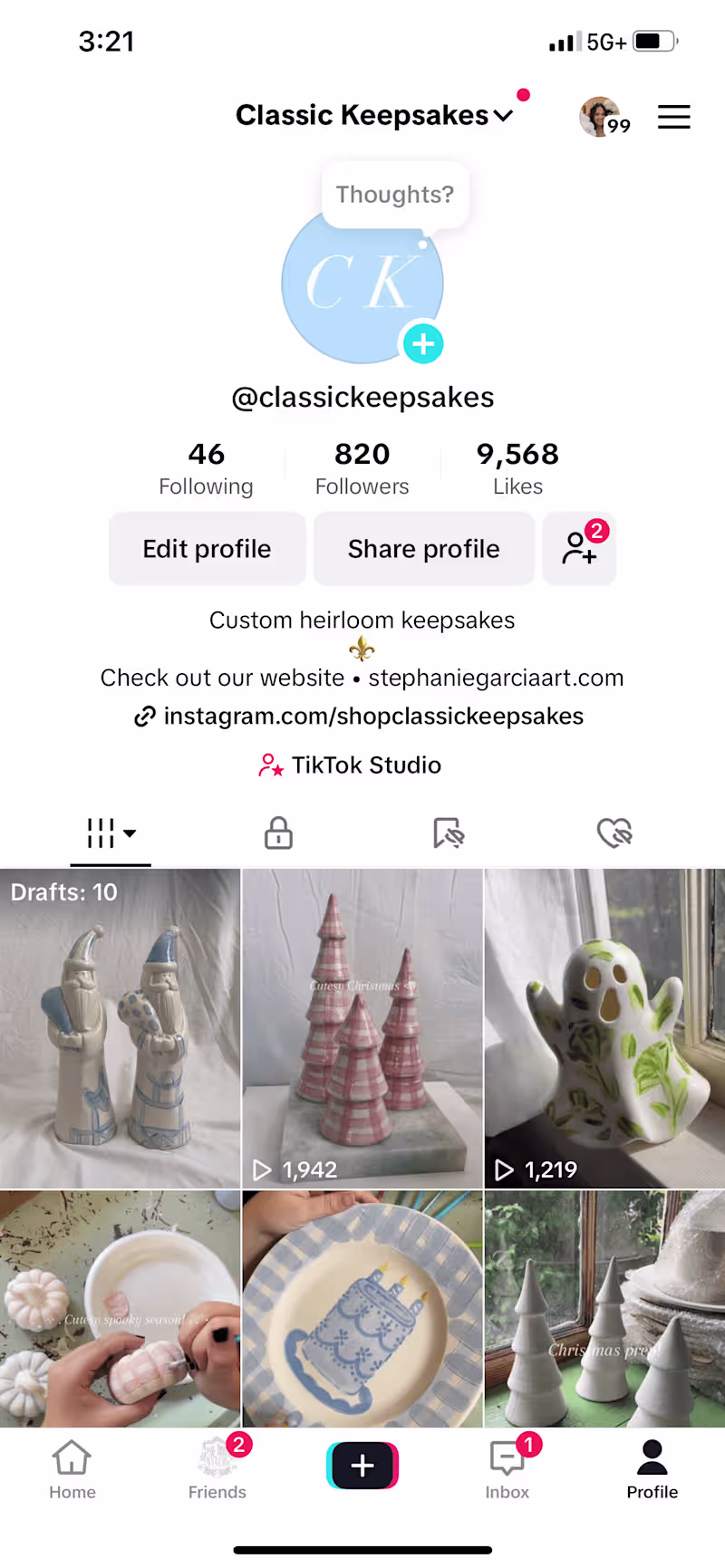Switch to the liked videos heart tab
Image resolution: width=725 pixels, height=1568 pixels.
(x=614, y=832)
